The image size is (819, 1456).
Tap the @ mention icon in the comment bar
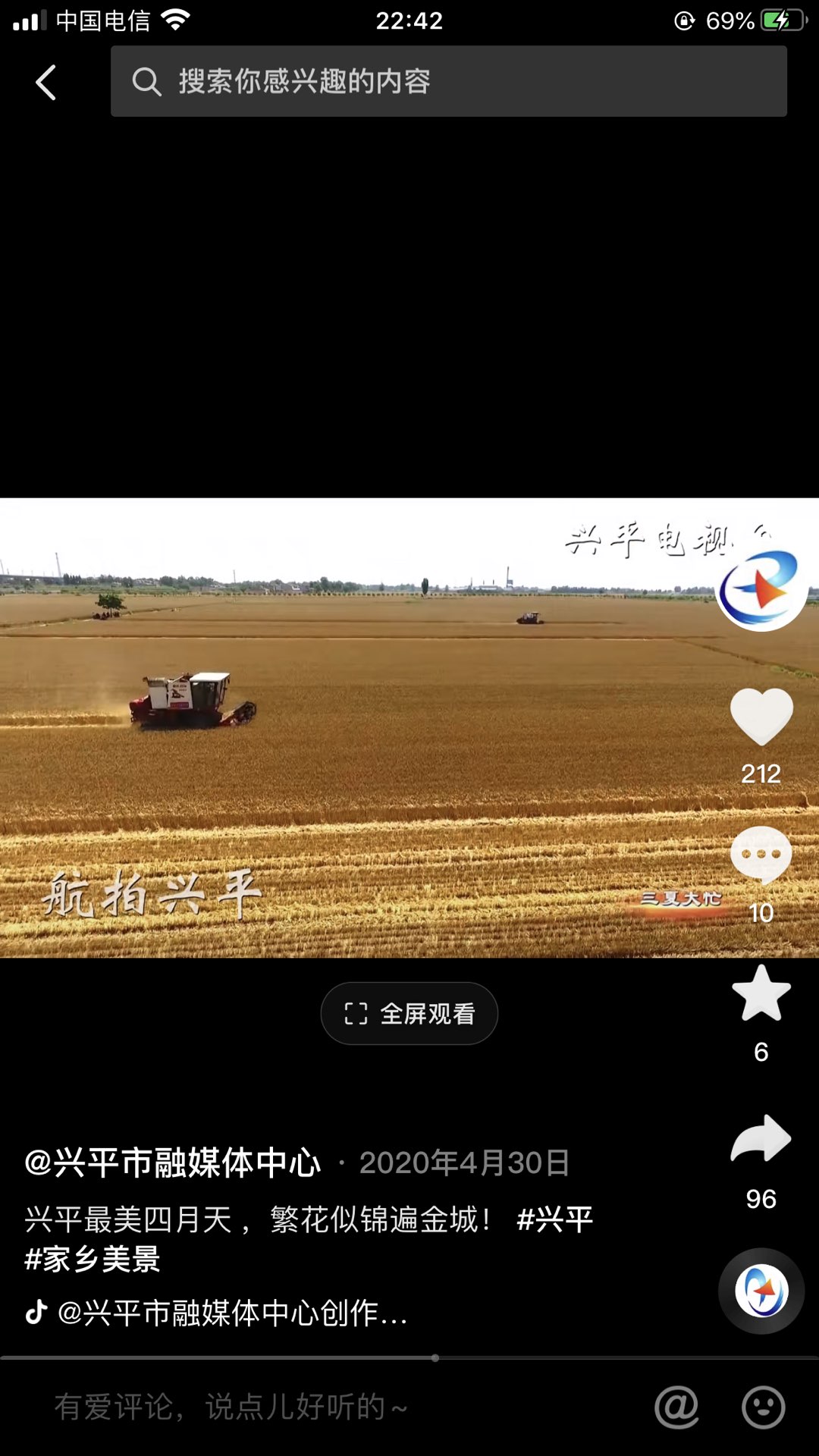(676, 1407)
